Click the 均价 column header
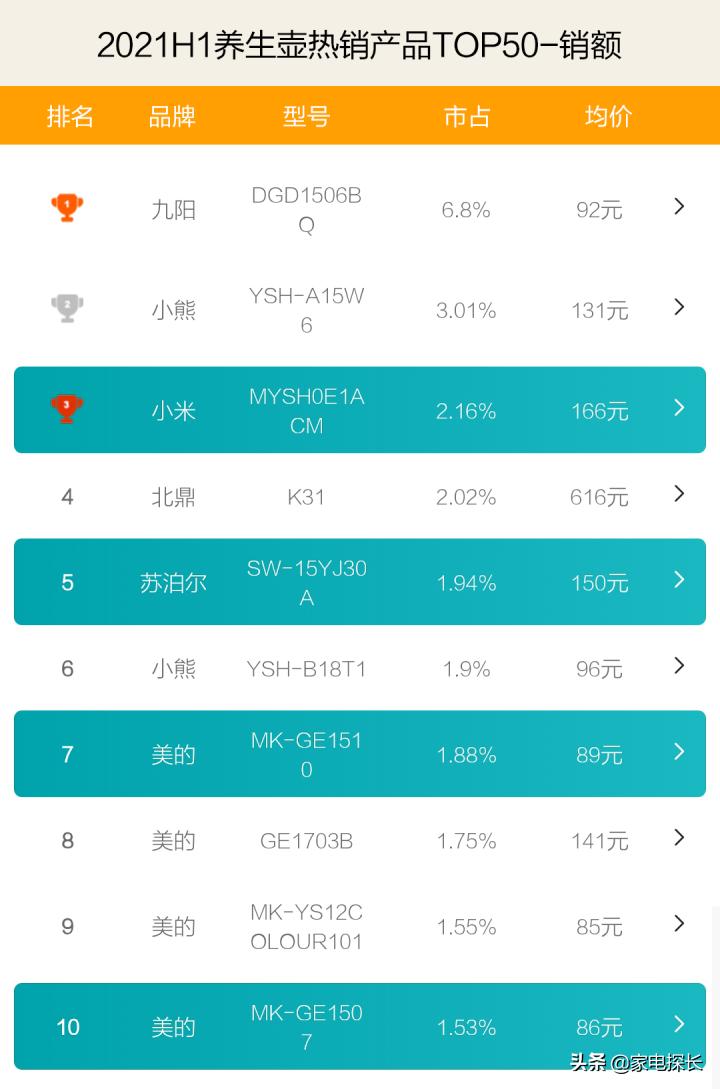The width and height of the screenshot is (720, 1089). [602, 116]
